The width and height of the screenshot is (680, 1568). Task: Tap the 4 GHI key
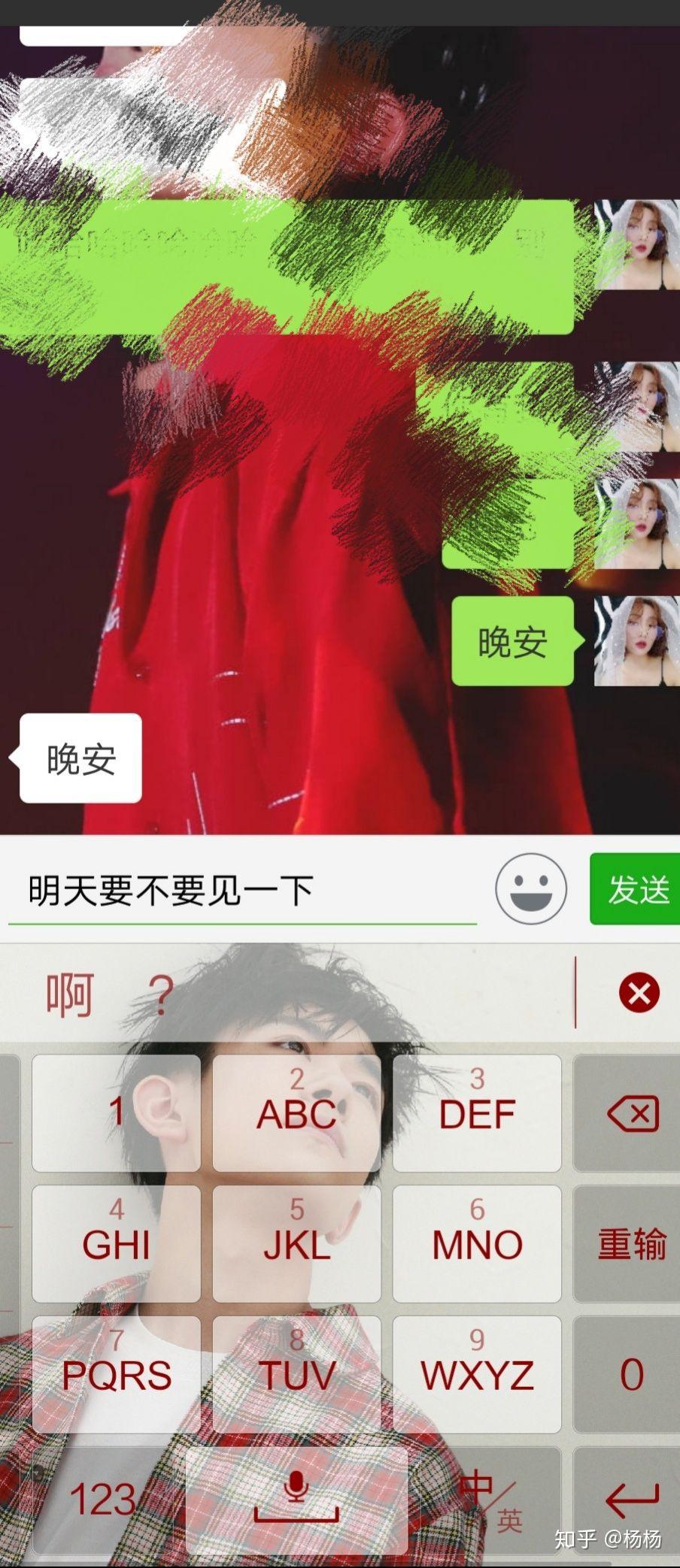coord(117,1244)
